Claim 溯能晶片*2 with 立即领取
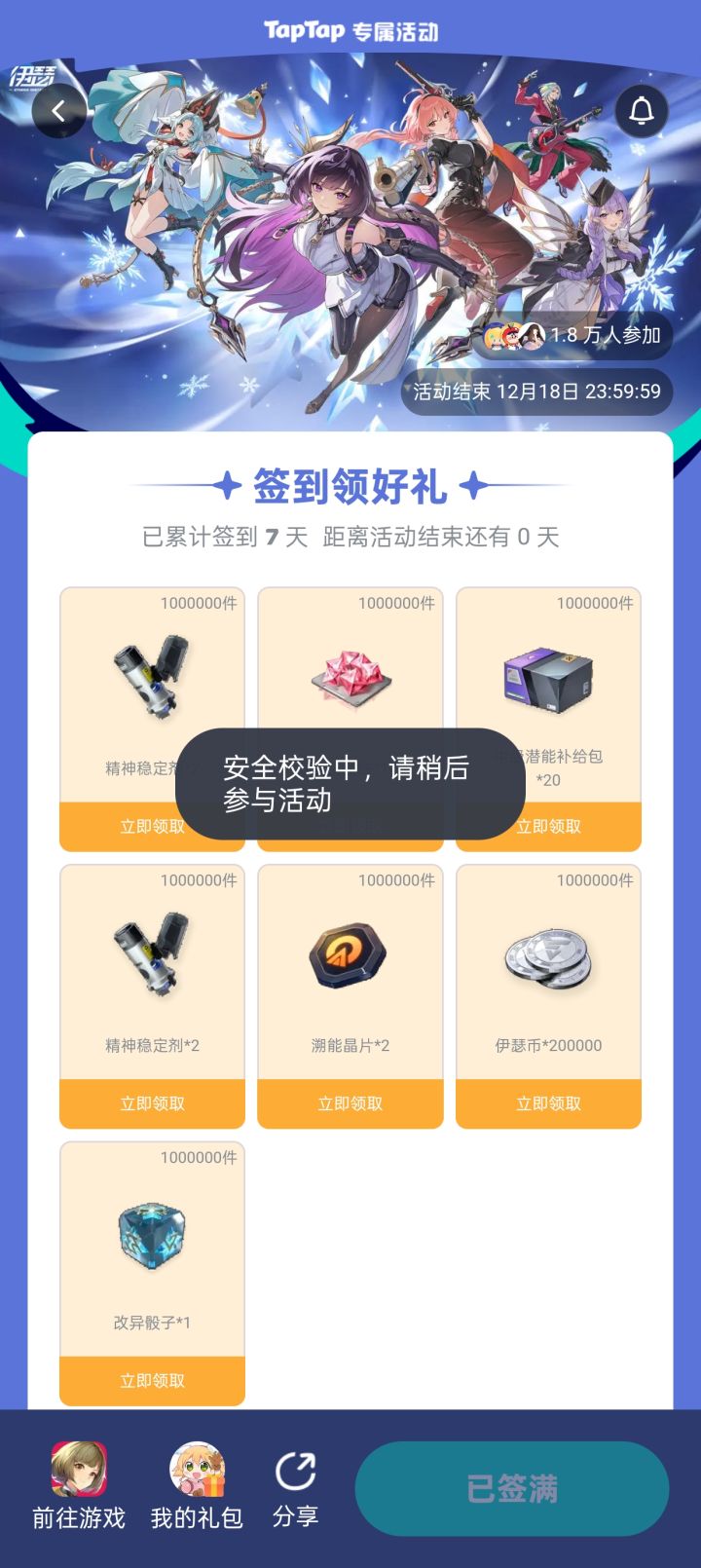 350,1103
